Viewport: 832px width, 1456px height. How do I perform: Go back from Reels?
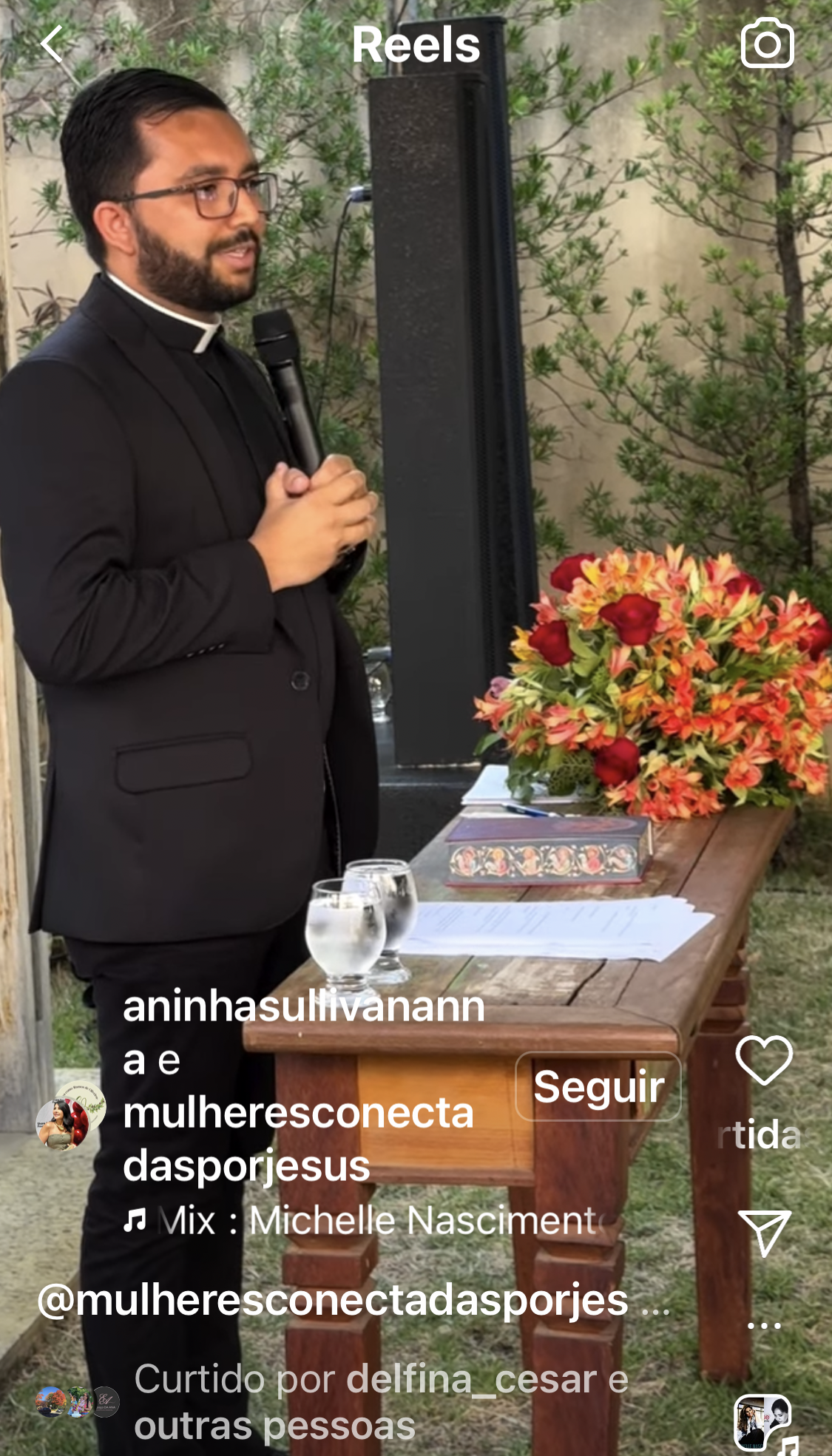(52, 44)
